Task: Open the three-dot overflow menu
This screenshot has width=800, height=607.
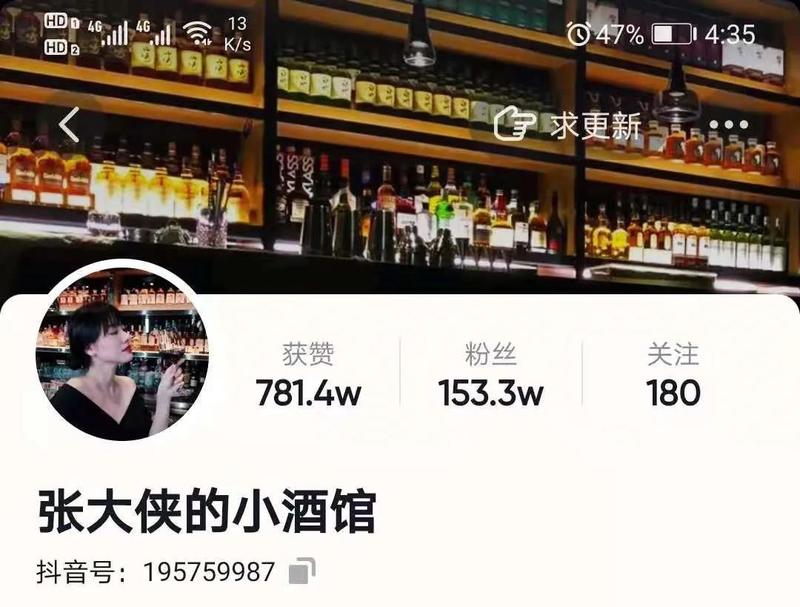Action: (729, 125)
